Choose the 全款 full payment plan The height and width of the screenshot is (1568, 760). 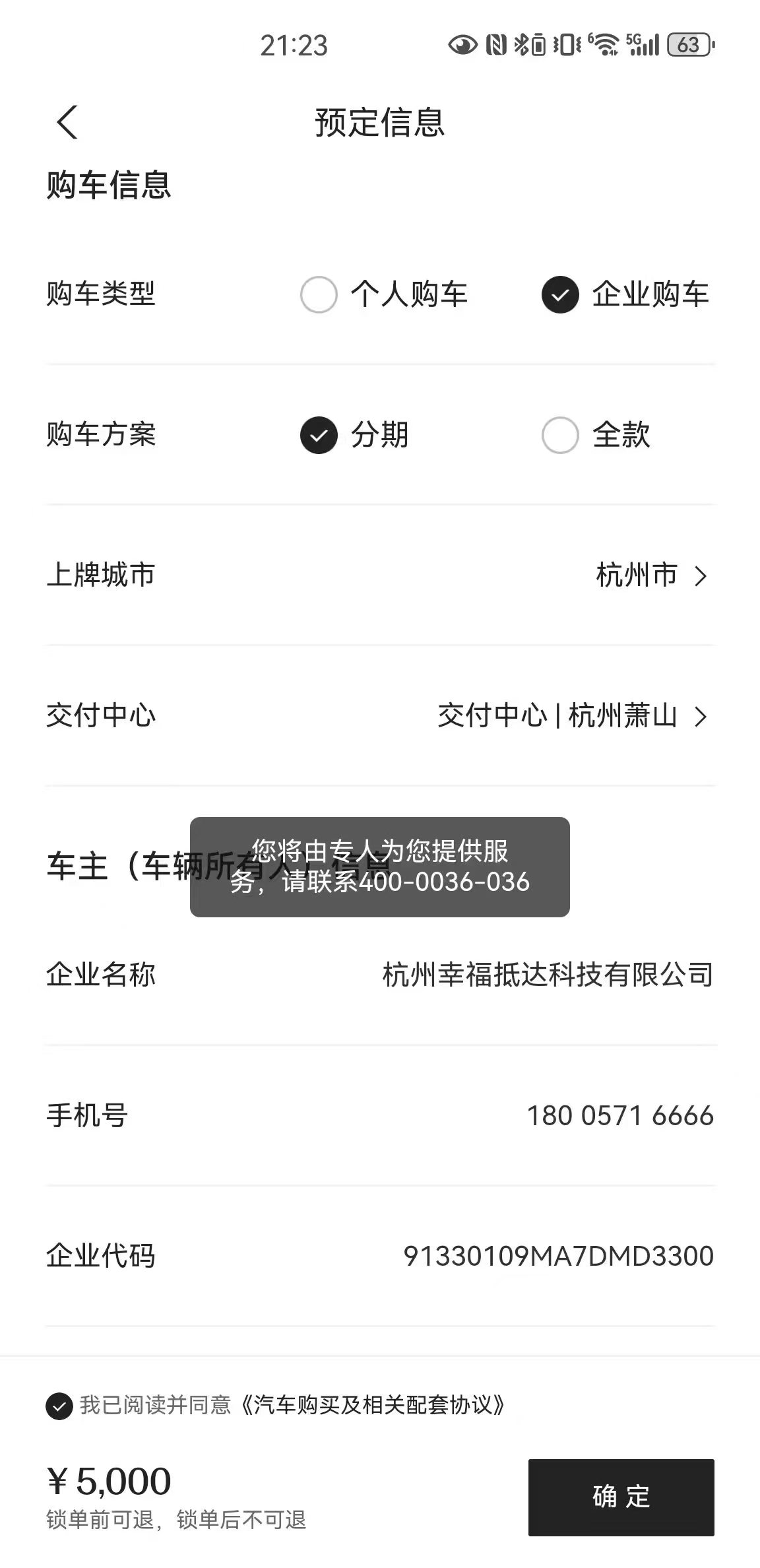point(561,436)
